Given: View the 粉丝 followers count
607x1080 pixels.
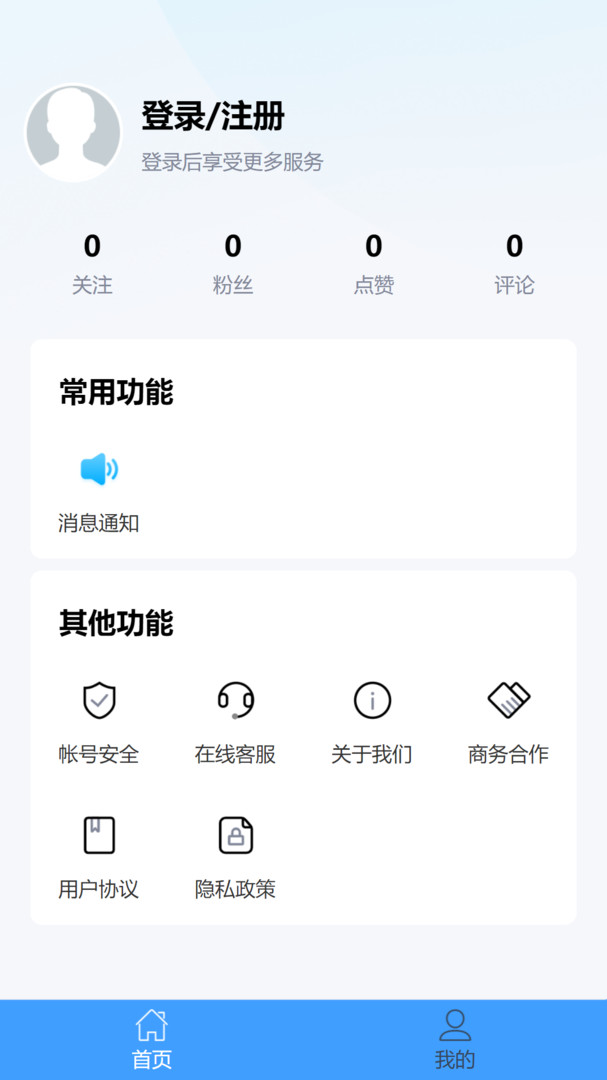Looking at the screenshot, I should pyautogui.click(x=233, y=264).
